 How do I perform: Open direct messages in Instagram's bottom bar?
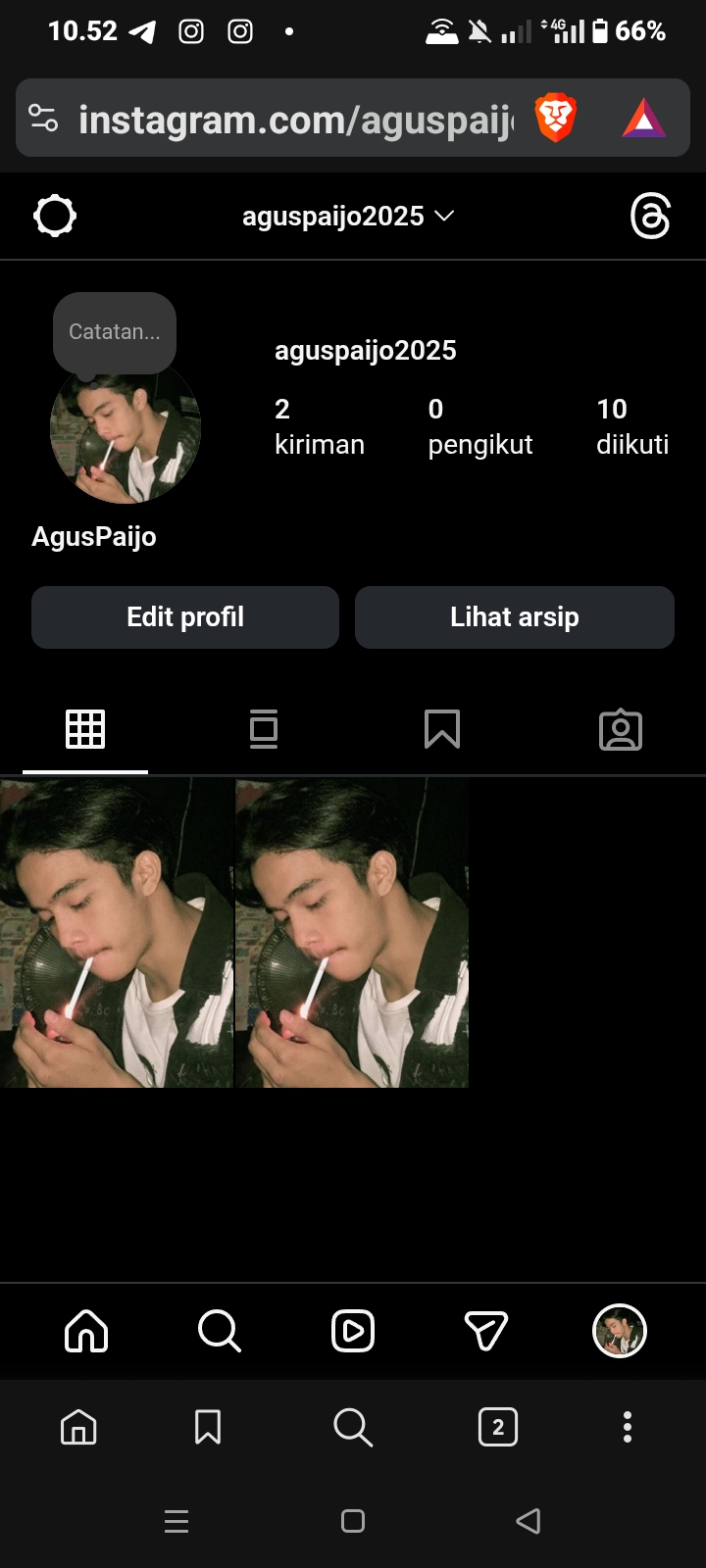click(x=486, y=1331)
